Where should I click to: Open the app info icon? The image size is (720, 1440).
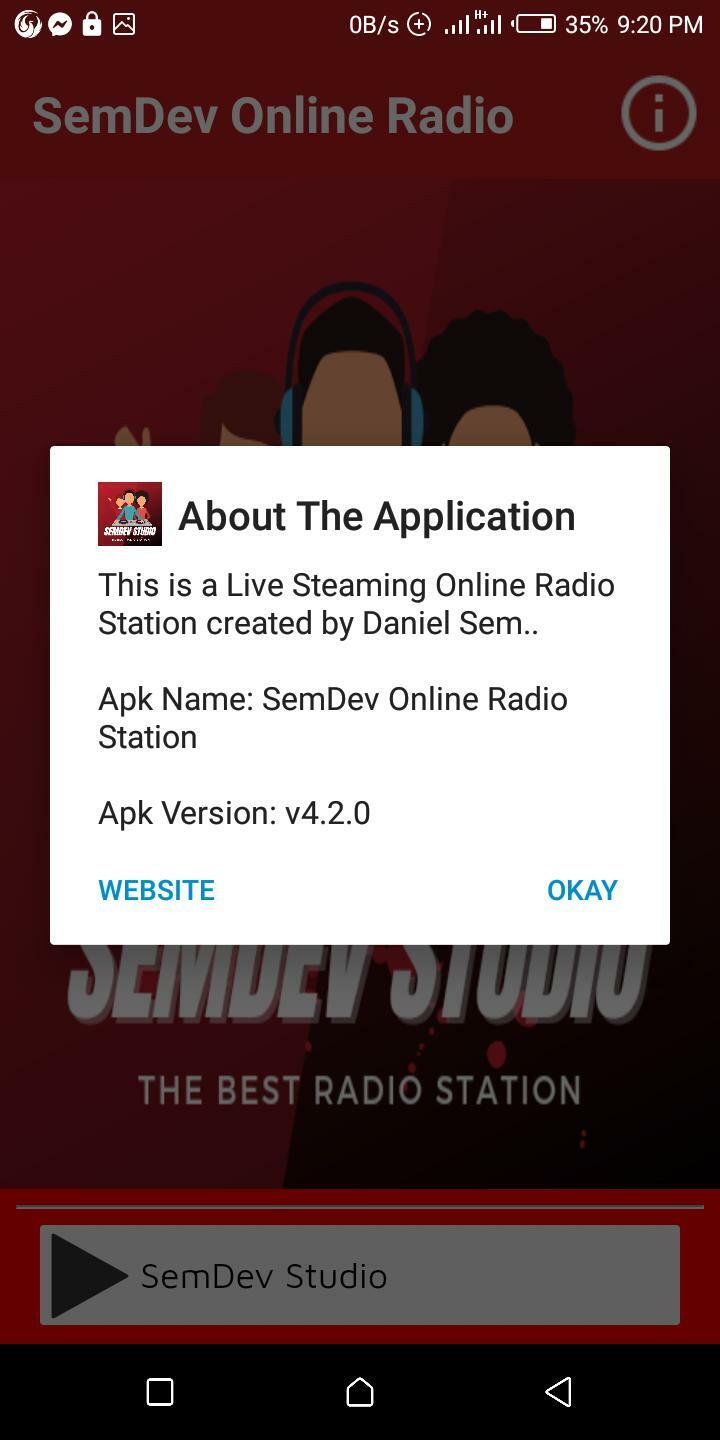[657, 113]
